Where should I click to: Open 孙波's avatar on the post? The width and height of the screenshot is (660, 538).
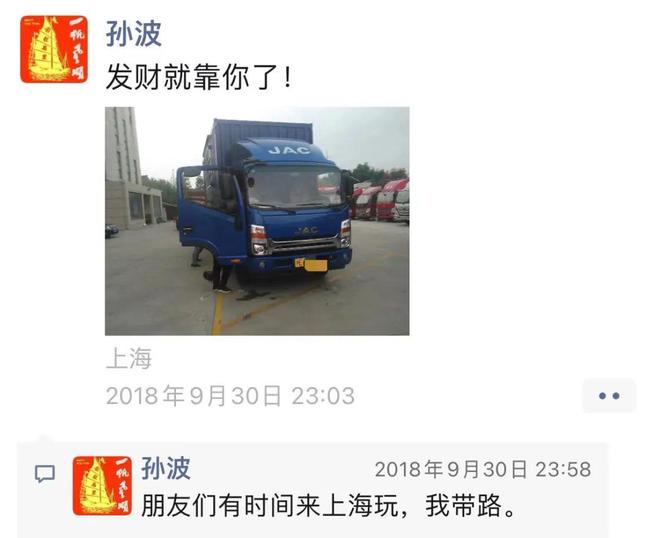point(54,49)
